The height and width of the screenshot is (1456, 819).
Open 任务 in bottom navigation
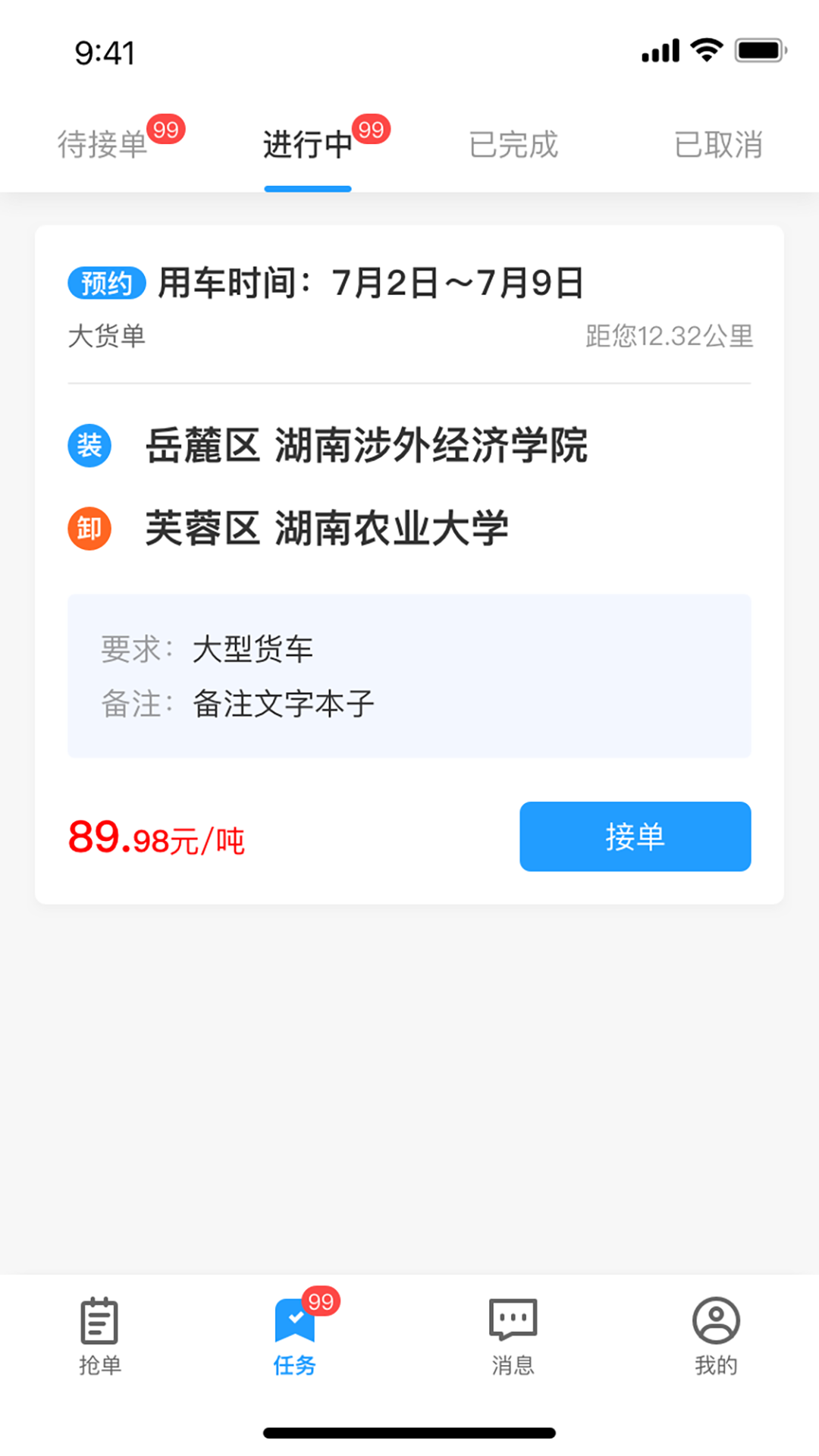click(x=295, y=1336)
